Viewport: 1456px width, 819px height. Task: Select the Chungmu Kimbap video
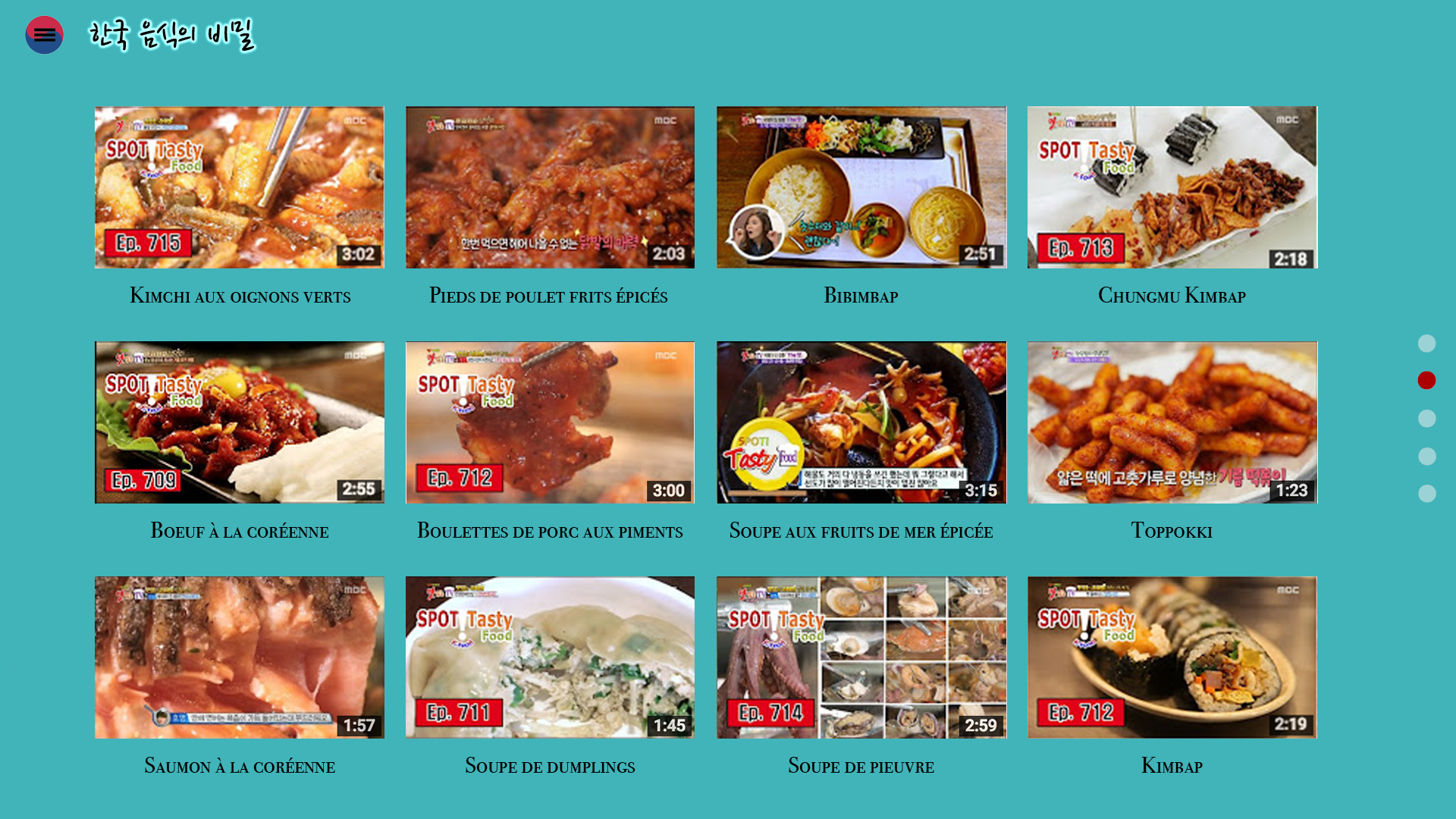tap(1172, 187)
